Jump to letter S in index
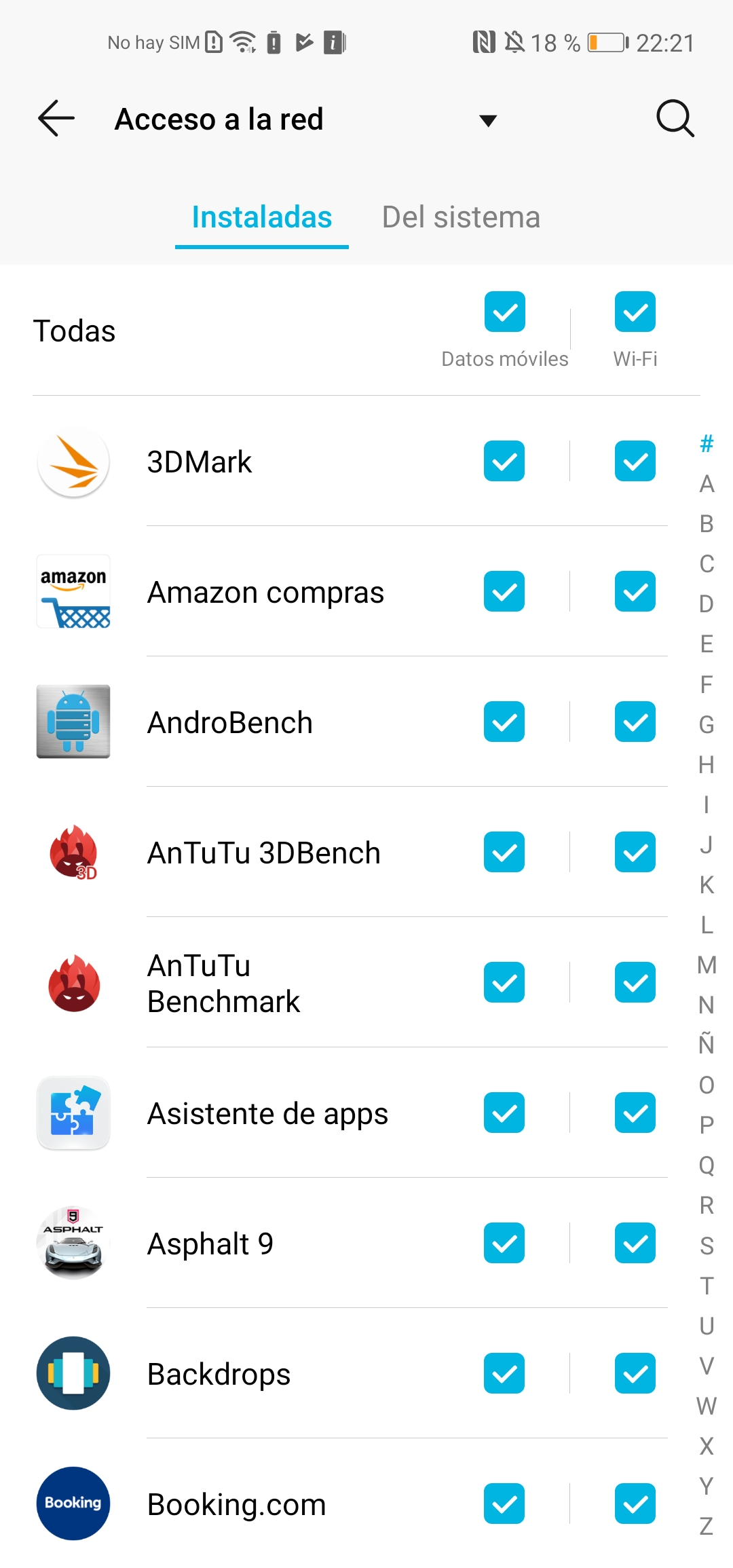 (707, 1246)
